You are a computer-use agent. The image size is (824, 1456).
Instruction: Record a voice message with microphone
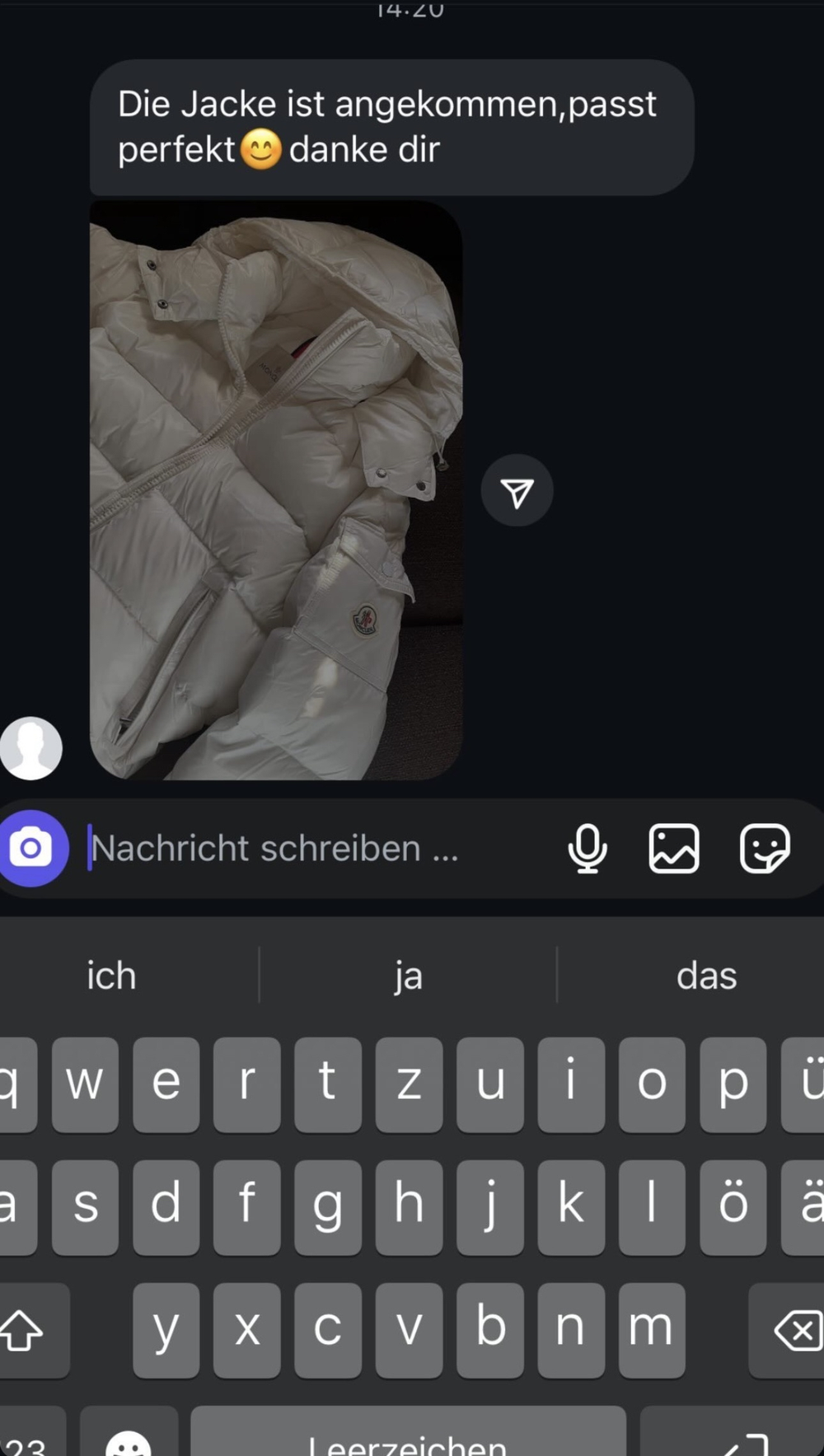pos(588,848)
